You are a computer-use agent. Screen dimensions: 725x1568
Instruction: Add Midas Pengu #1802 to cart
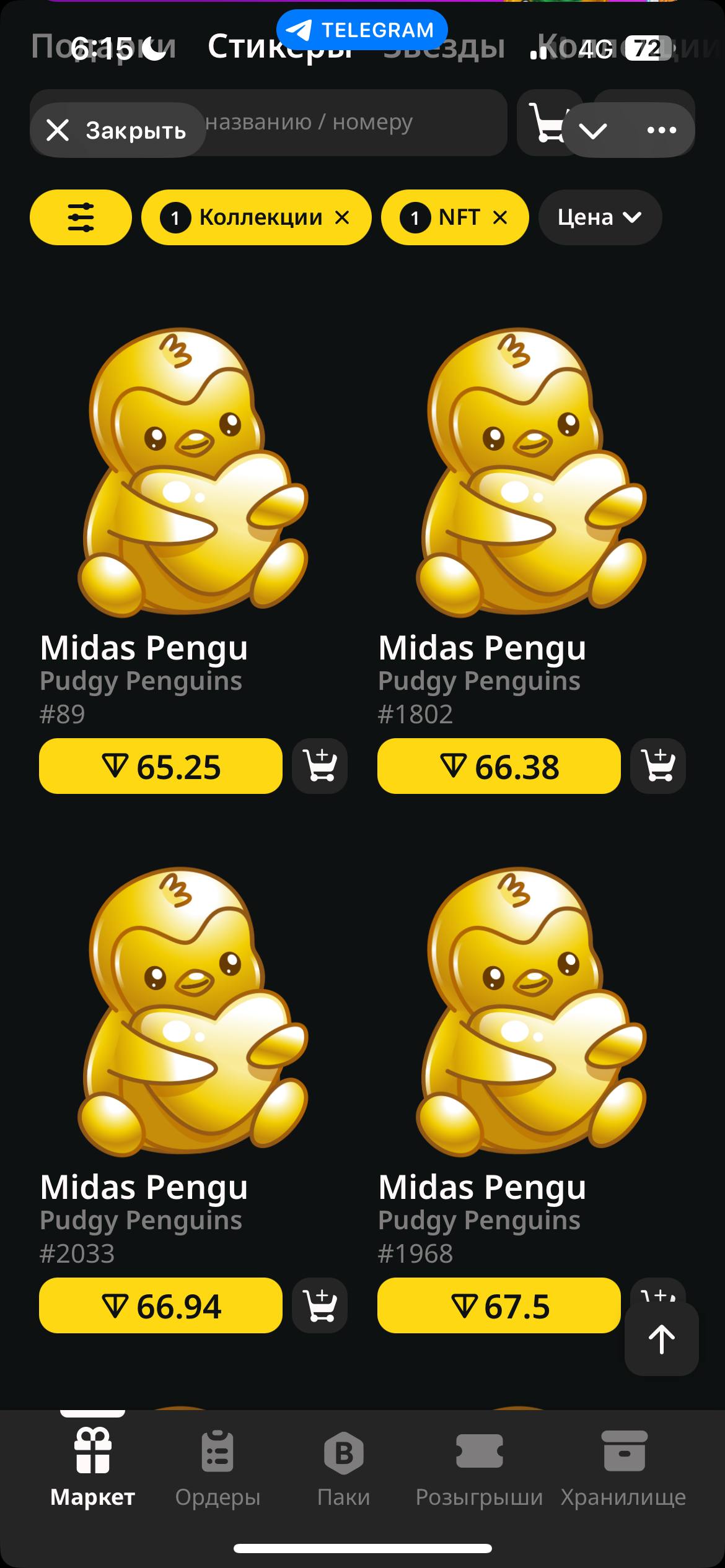click(658, 766)
